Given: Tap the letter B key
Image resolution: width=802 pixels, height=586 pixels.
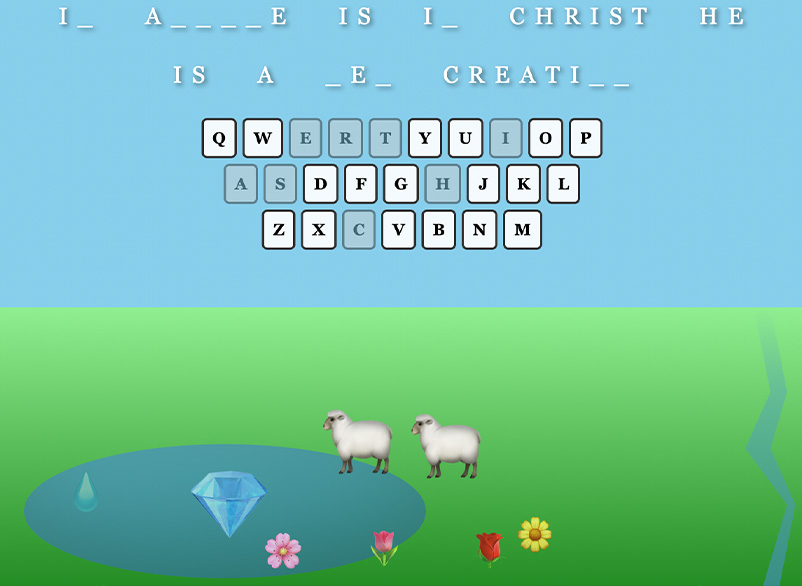Looking at the screenshot, I should point(438,230).
